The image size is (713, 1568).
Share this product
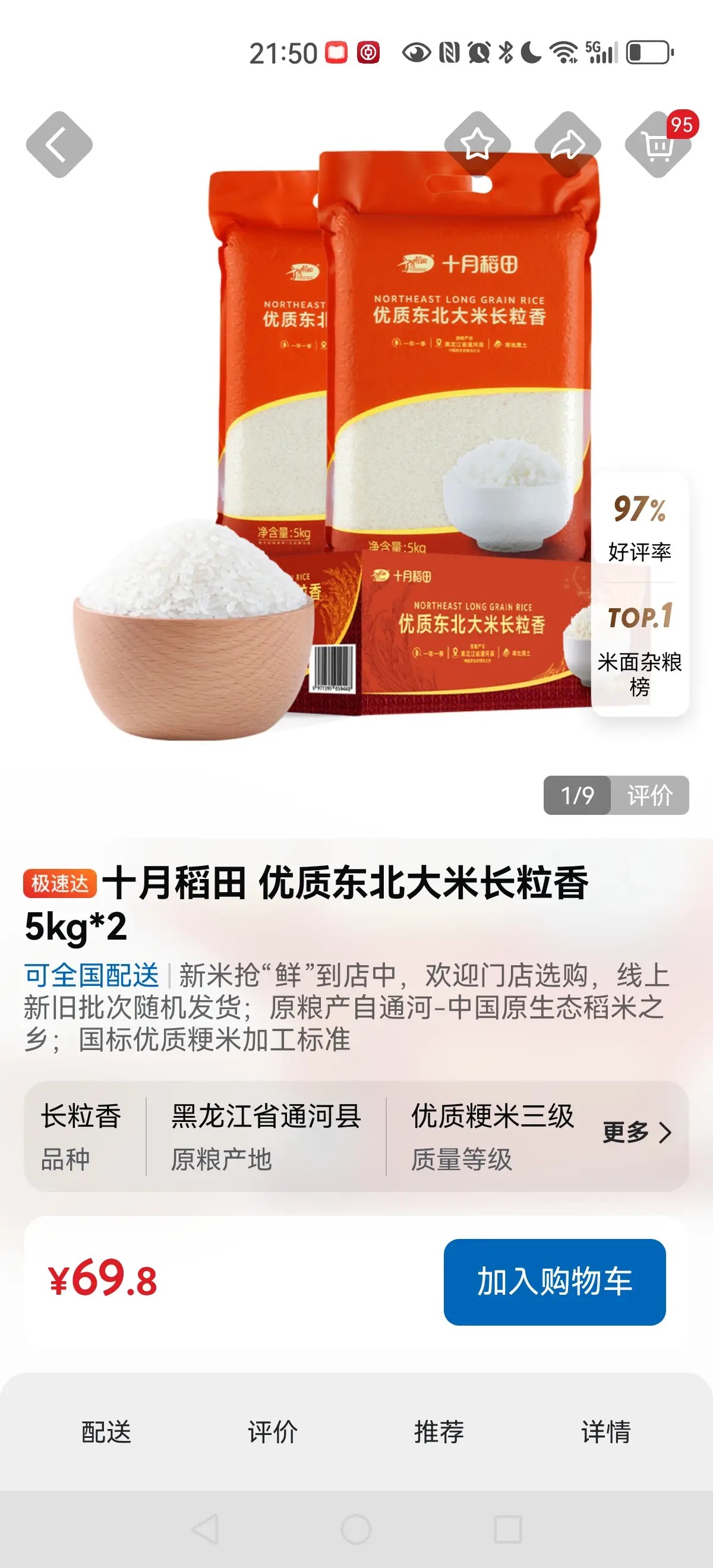567,145
